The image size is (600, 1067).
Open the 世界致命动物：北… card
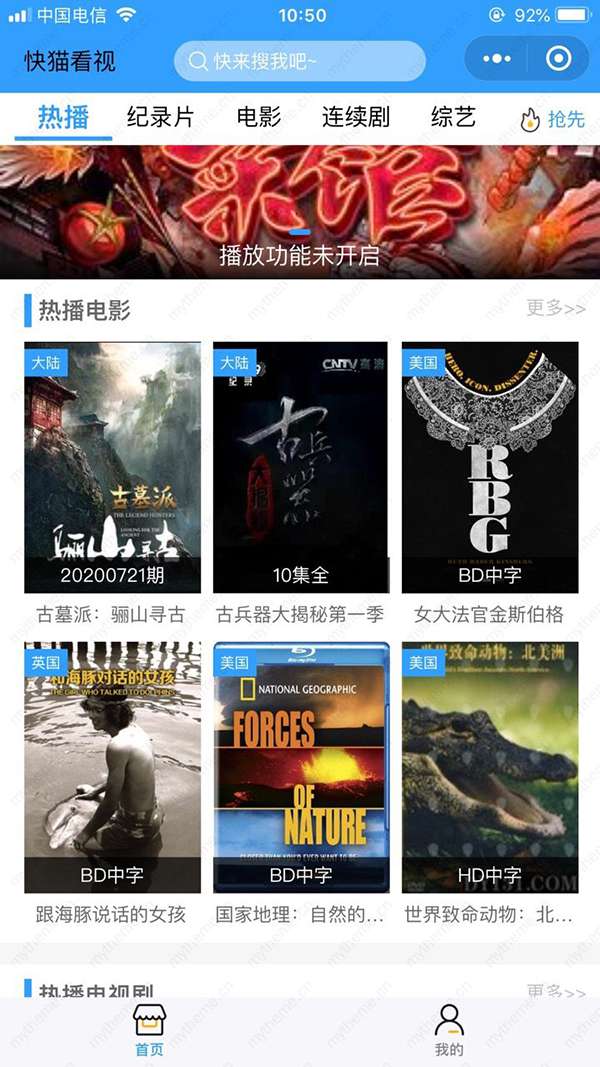[x=489, y=767]
